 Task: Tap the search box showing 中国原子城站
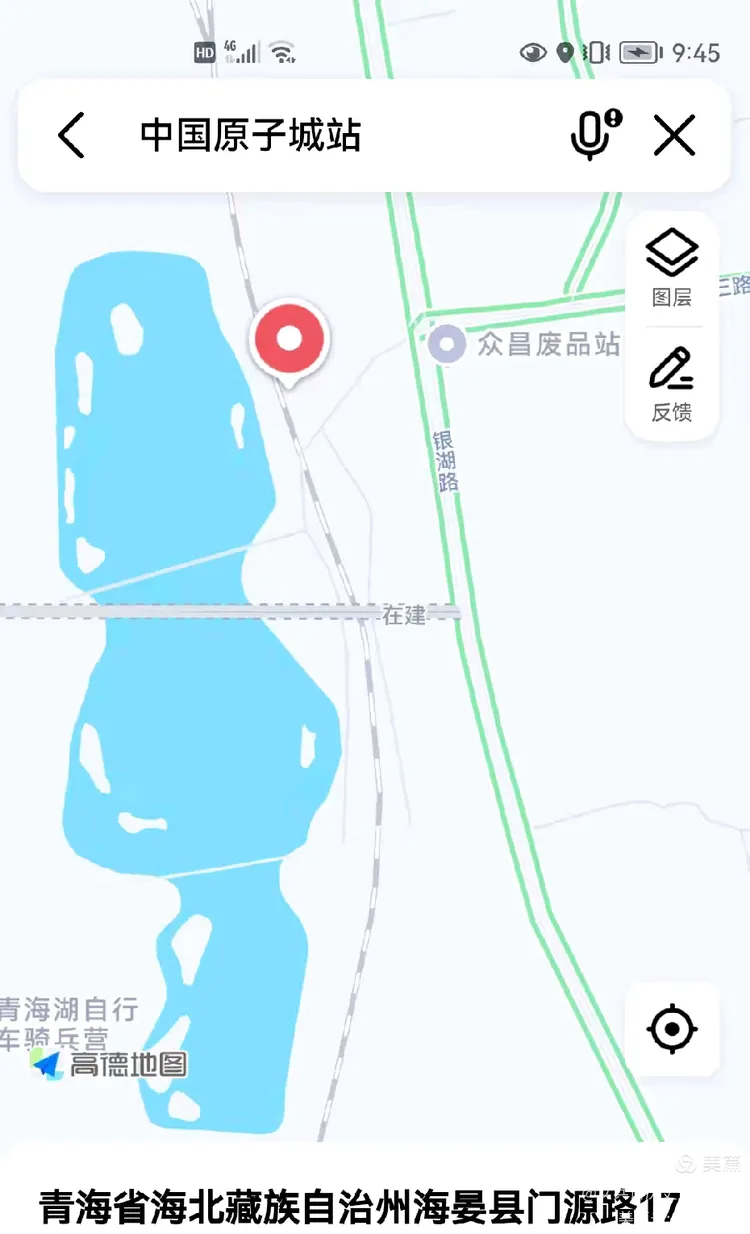click(300, 135)
